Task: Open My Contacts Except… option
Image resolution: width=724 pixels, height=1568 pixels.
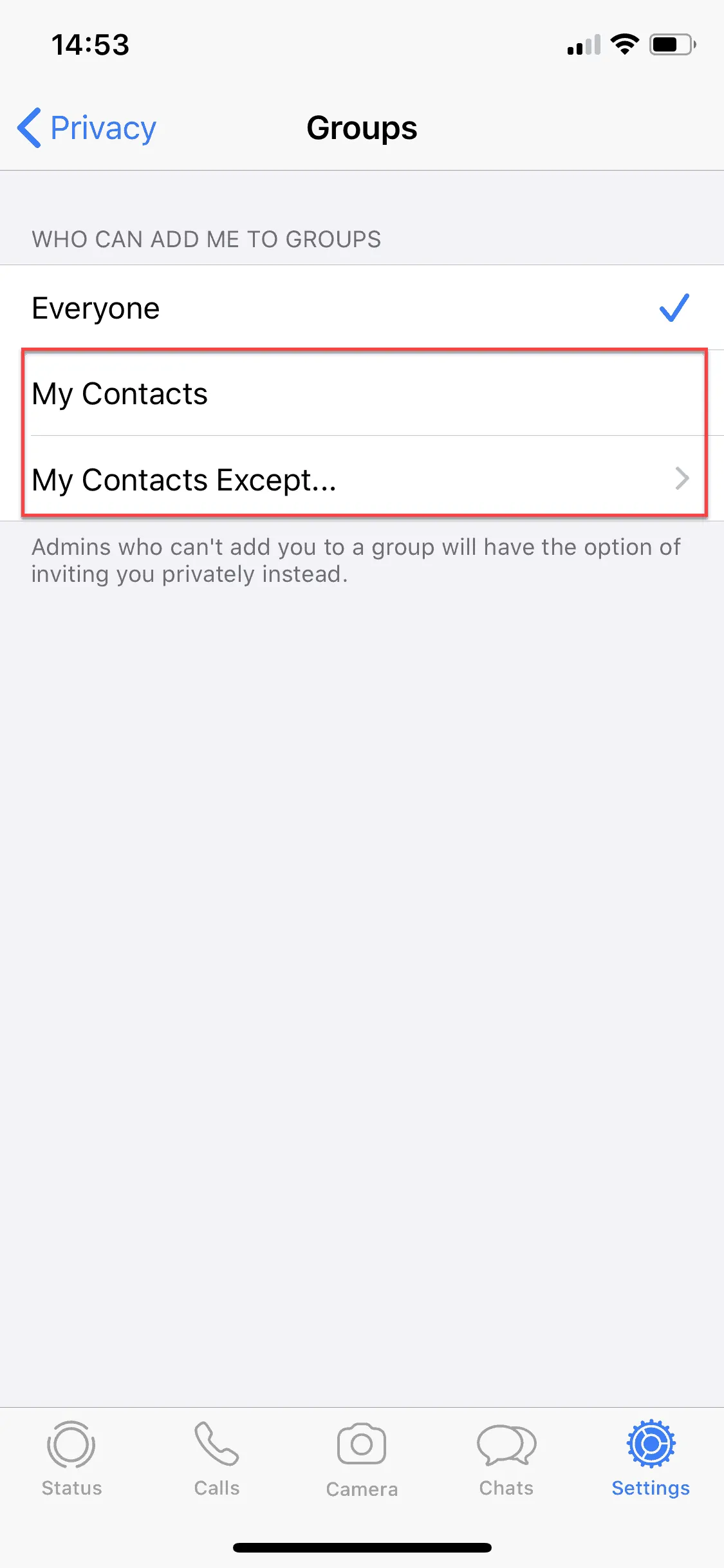Action: pyautogui.click(x=362, y=479)
